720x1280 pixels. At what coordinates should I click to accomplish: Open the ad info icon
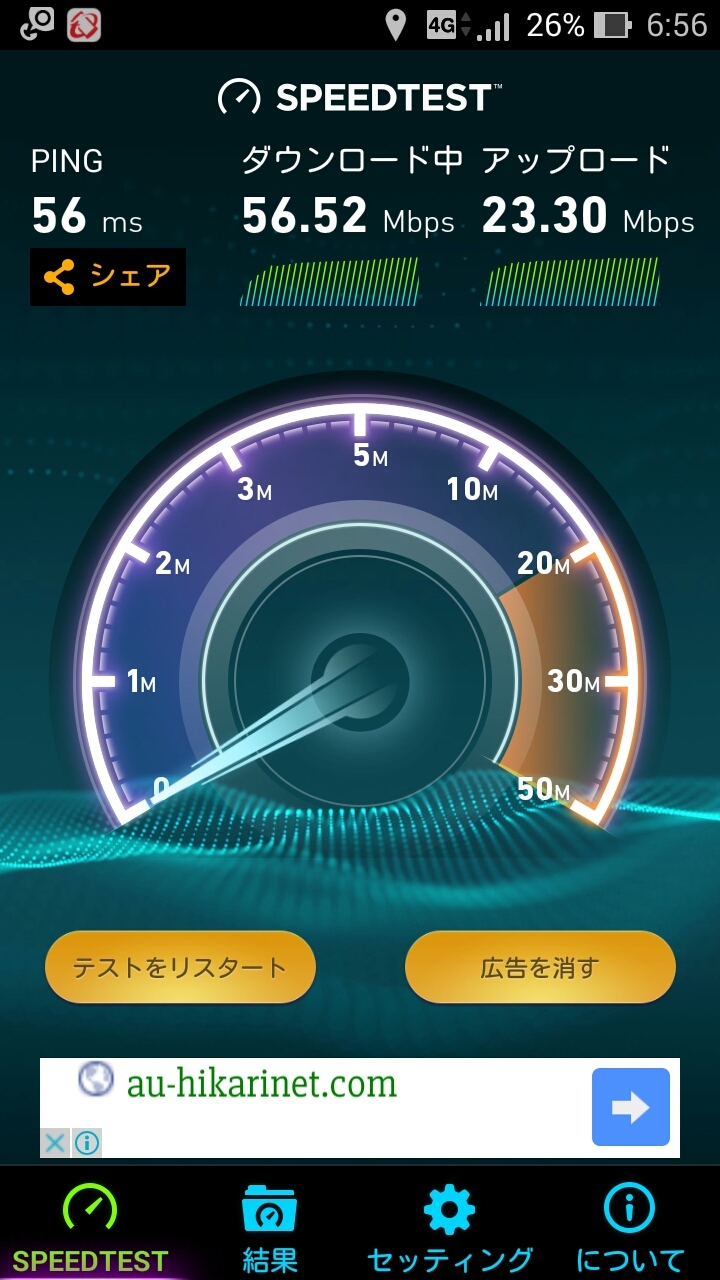(x=87, y=1142)
